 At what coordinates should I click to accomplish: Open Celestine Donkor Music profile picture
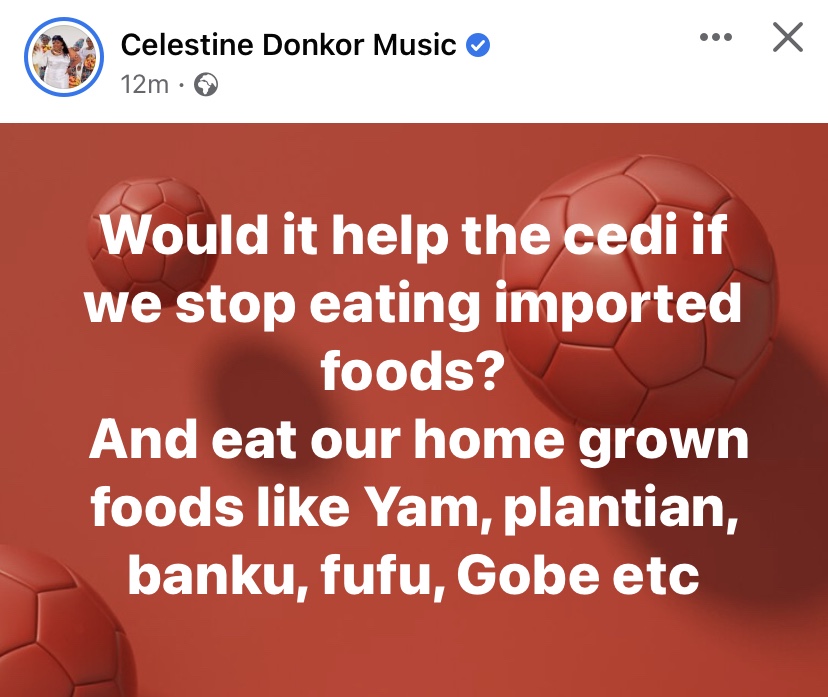[x=64, y=59]
